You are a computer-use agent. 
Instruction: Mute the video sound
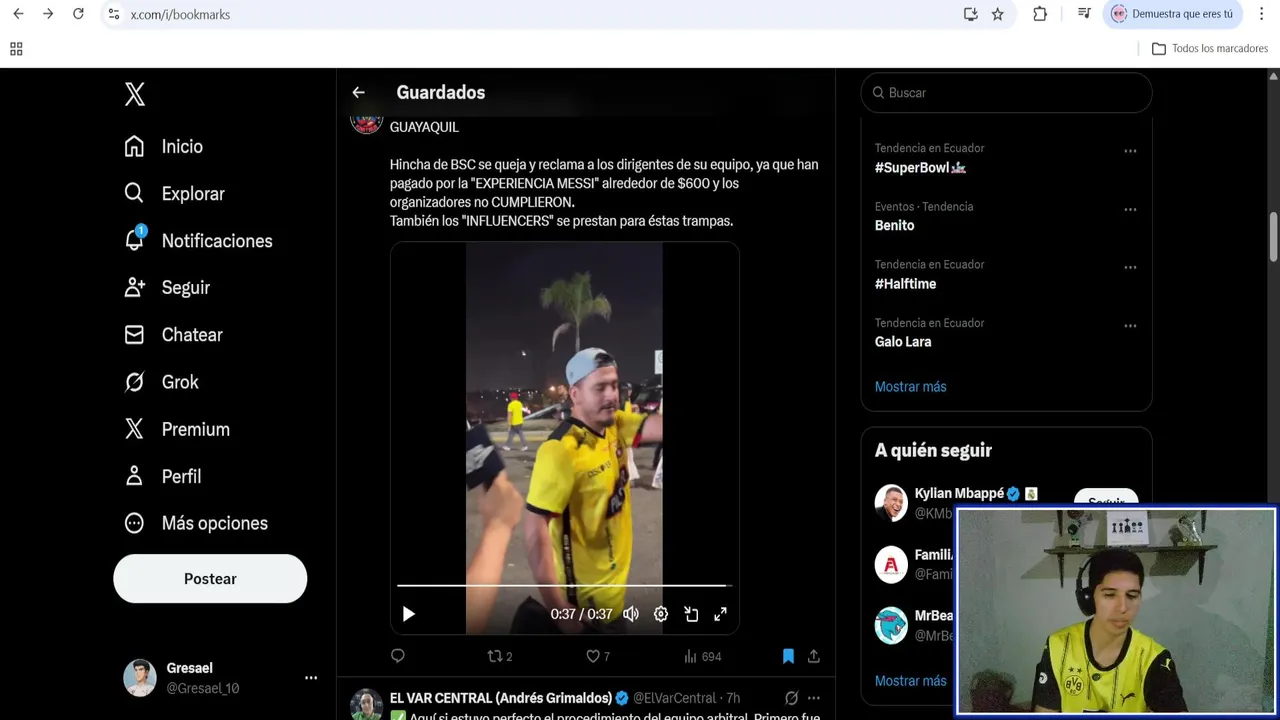tap(631, 614)
